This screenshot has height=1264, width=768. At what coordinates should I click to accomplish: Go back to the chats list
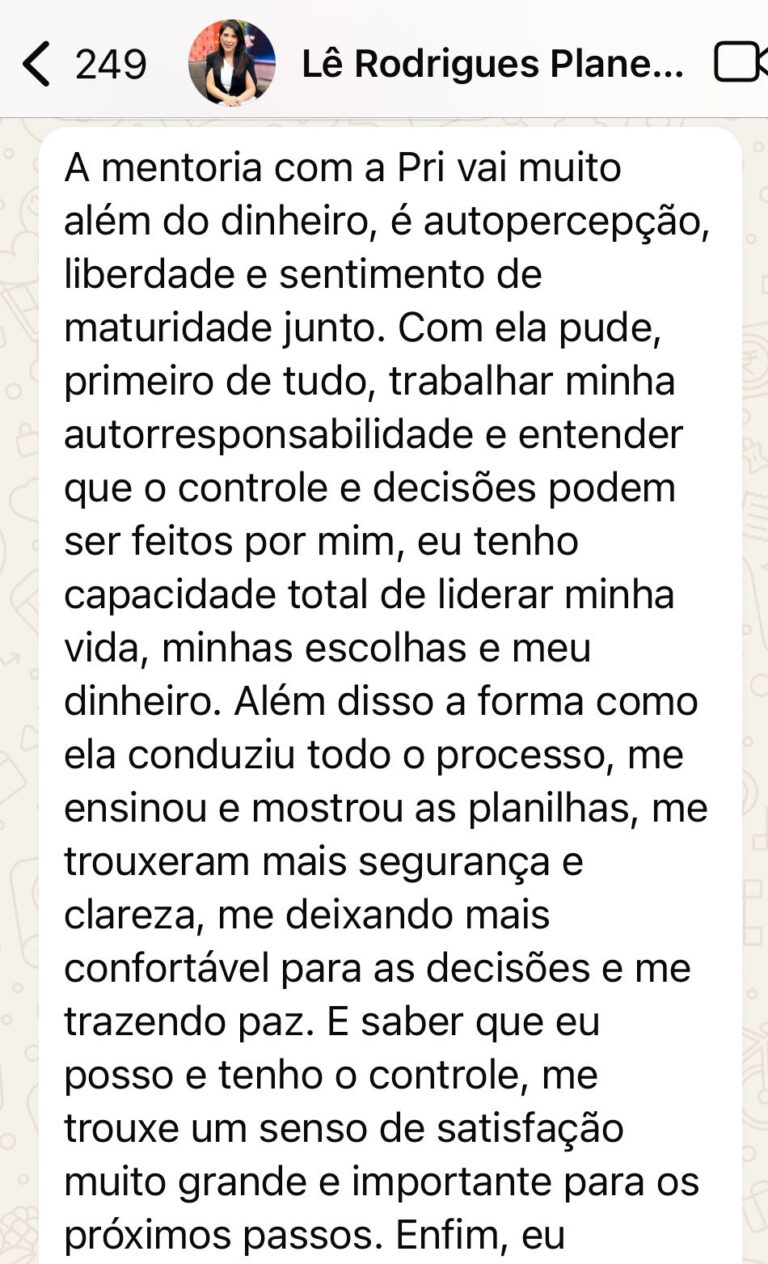pos(84,65)
